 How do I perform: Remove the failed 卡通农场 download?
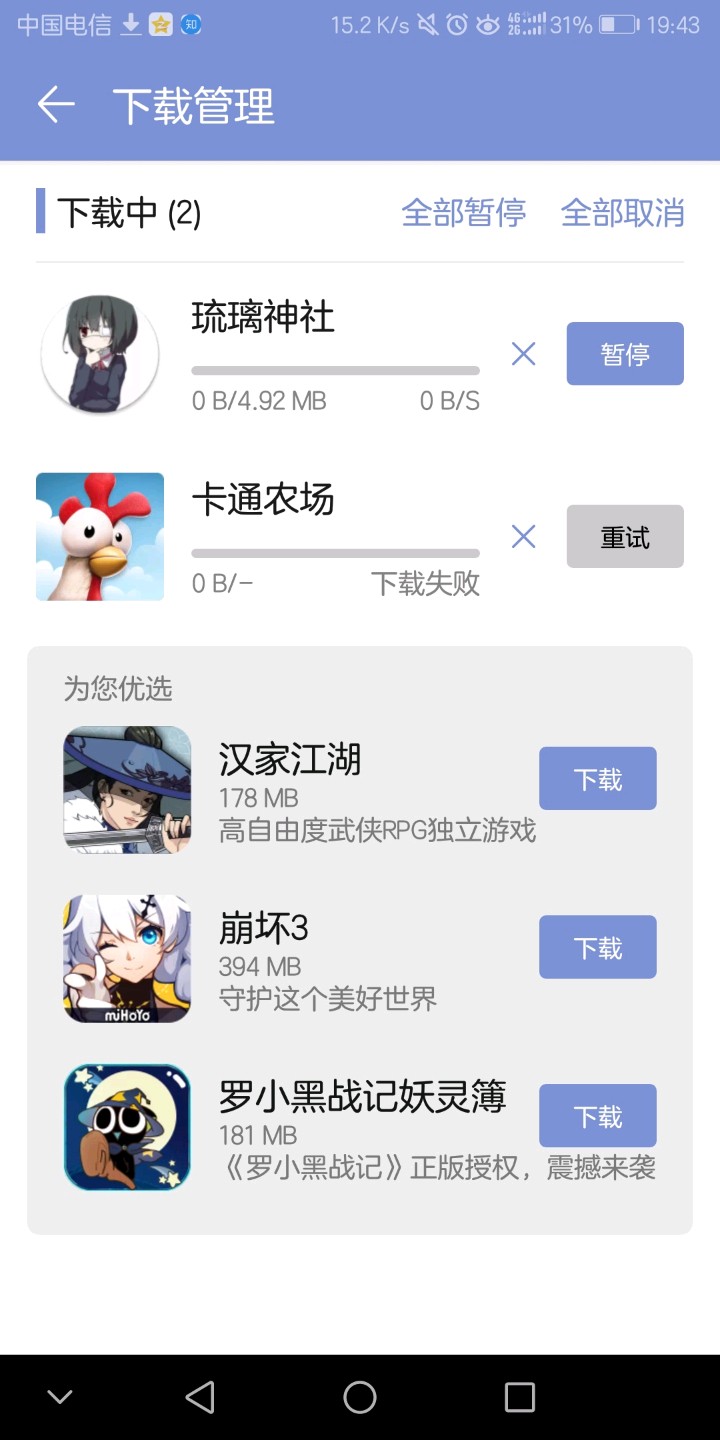[x=524, y=537]
